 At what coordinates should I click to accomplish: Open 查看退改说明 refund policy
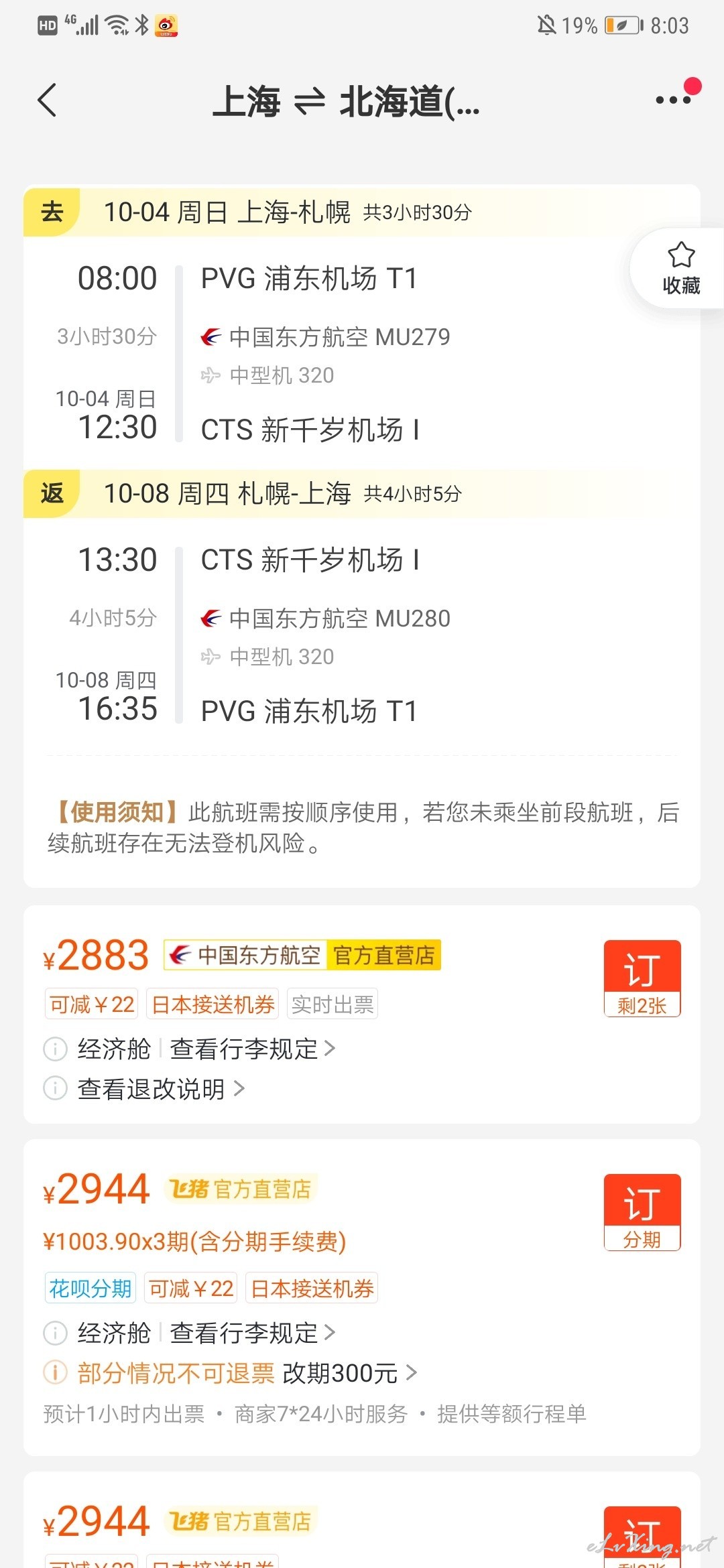click(161, 1089)
